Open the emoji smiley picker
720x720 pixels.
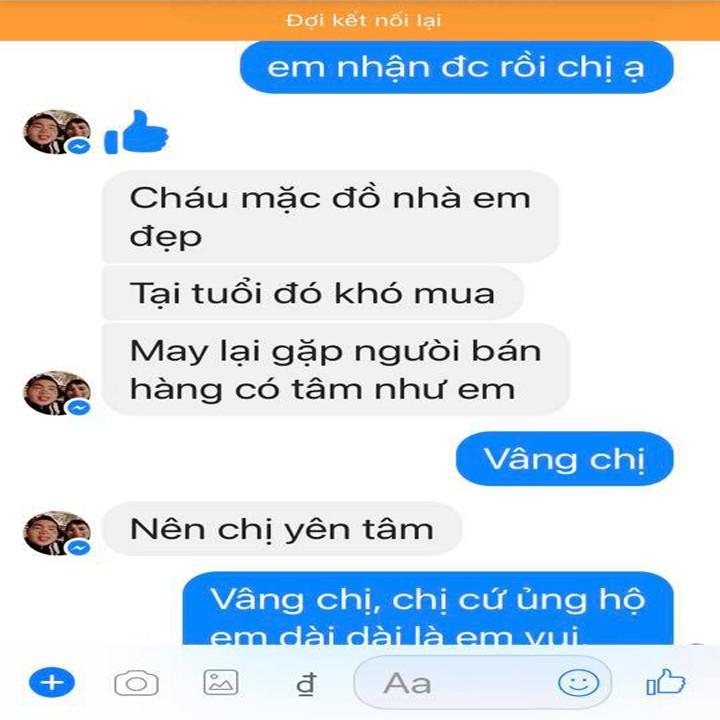coord(579,683)
